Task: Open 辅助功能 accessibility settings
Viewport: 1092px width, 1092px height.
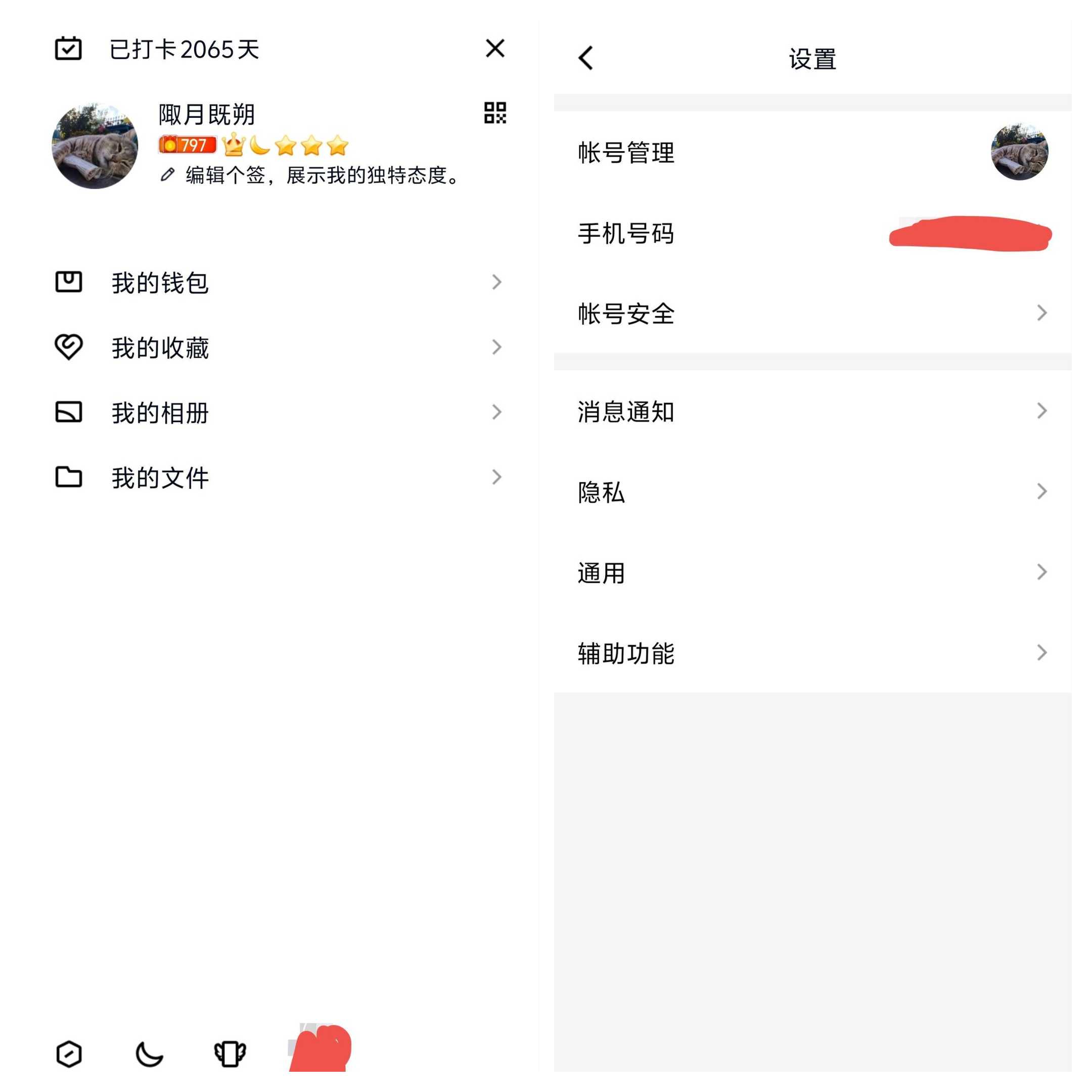Action: 811,653
